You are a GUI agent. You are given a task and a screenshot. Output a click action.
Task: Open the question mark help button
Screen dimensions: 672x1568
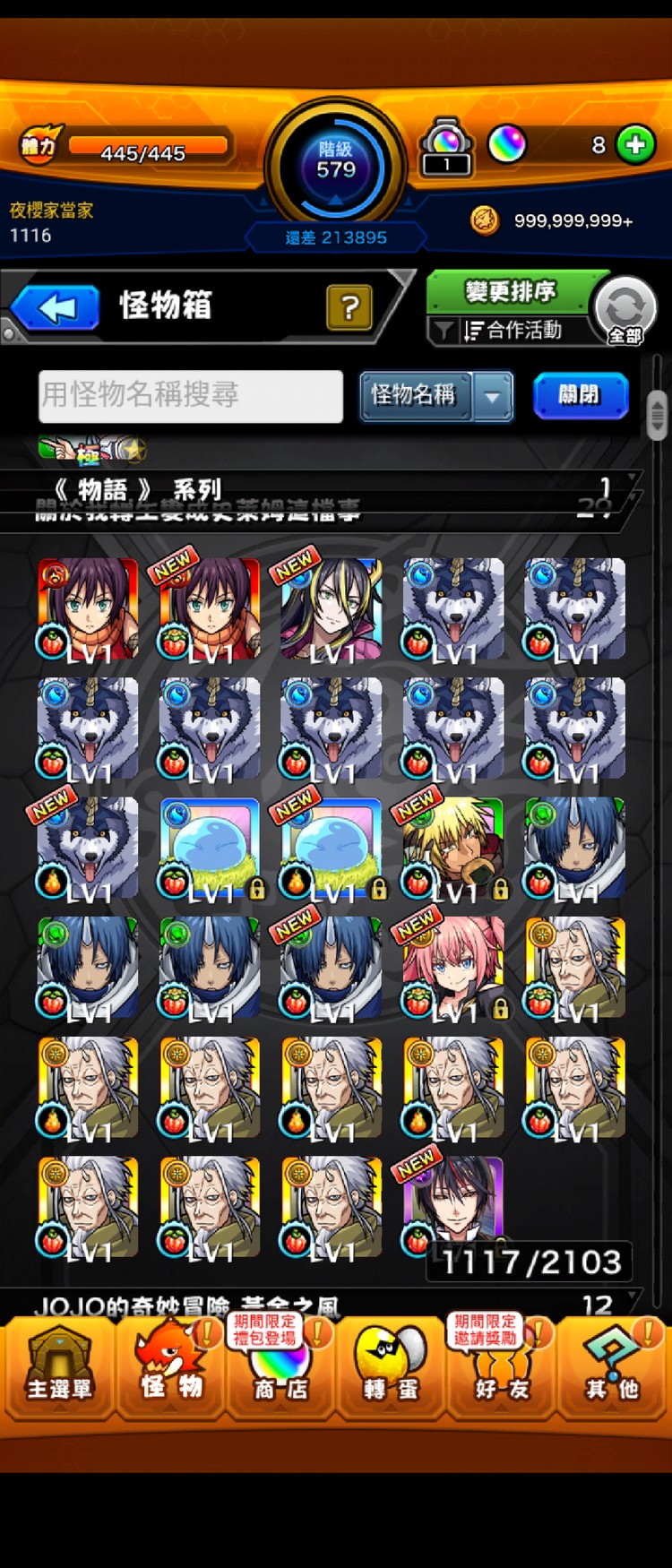point(349,308)
